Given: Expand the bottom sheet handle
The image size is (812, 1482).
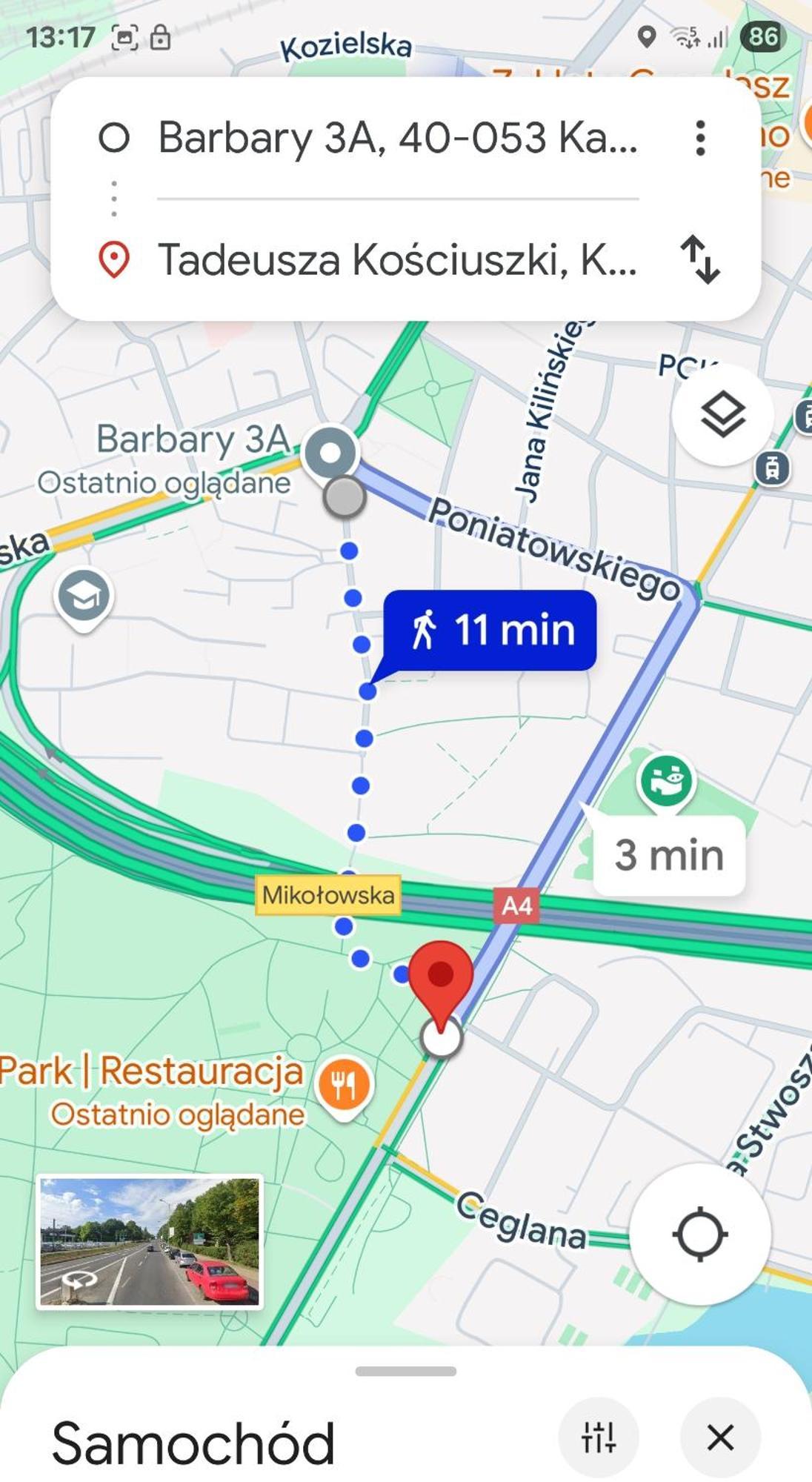Looking at the screenshot, I should coord(406,1371).
